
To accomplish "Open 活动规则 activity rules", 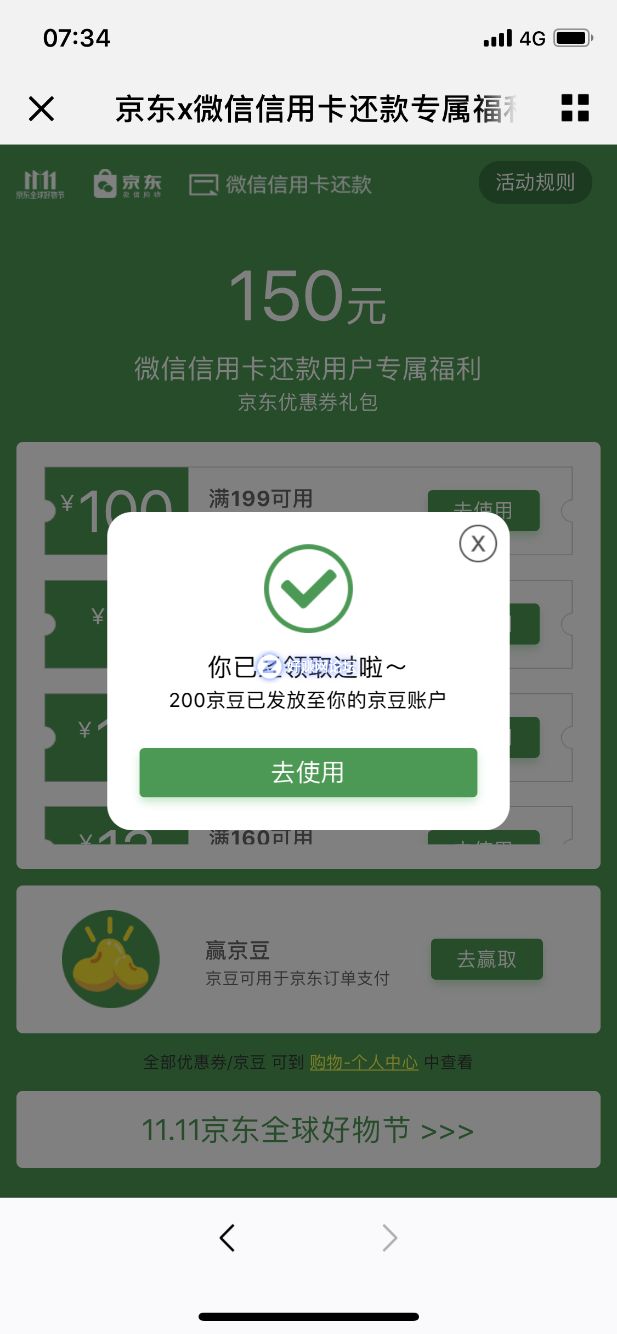I will tap(535, 183).
